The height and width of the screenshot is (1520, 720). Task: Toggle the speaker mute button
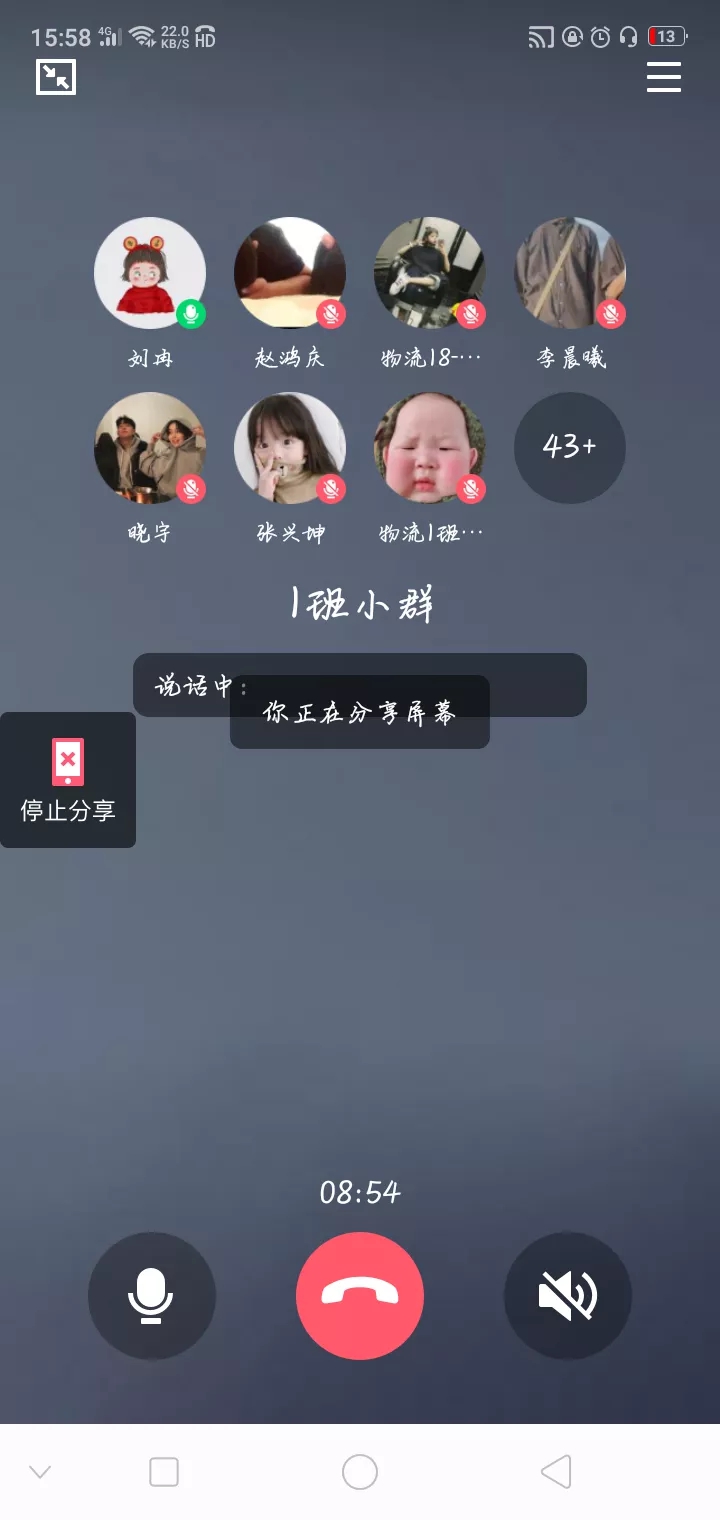(568, 1296)
